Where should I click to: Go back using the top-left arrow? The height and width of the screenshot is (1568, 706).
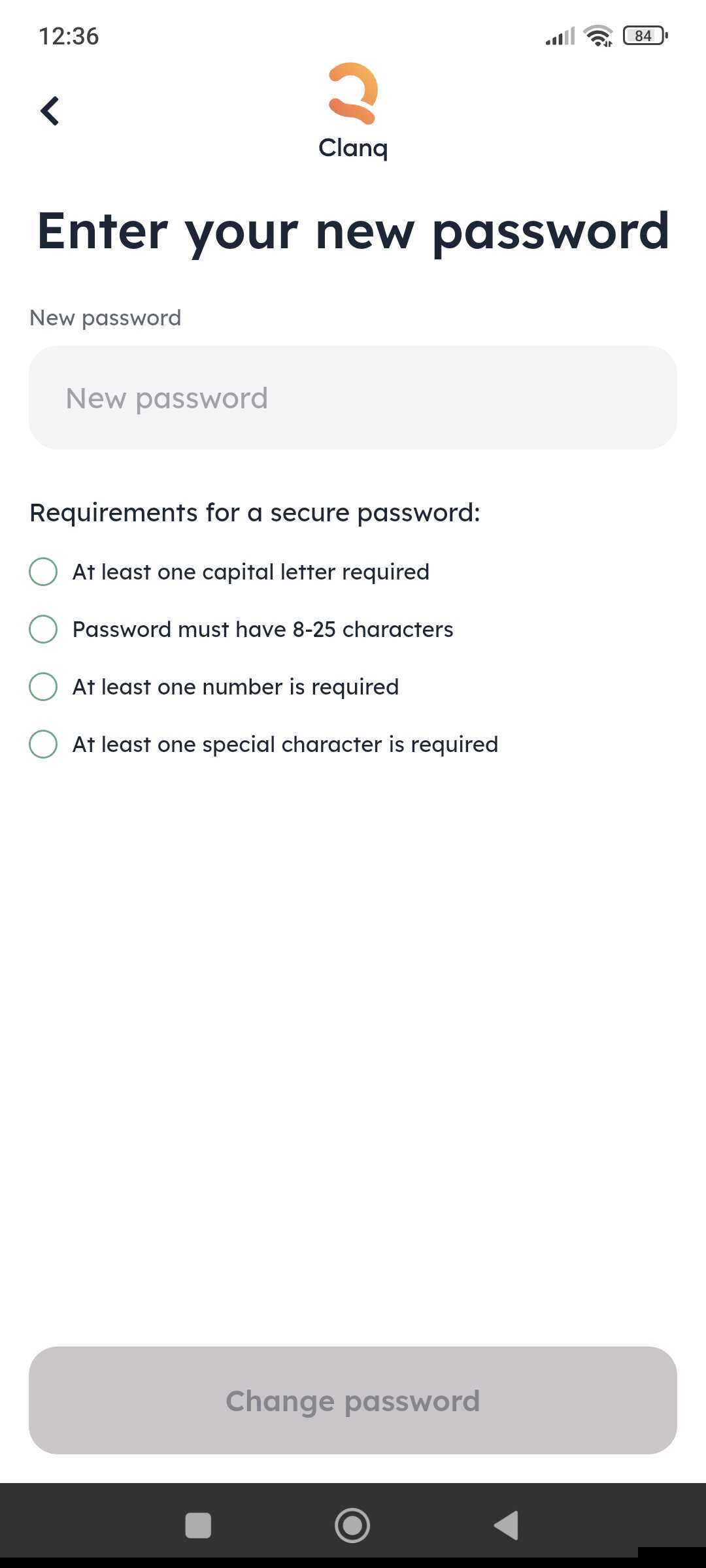[50, 110]
